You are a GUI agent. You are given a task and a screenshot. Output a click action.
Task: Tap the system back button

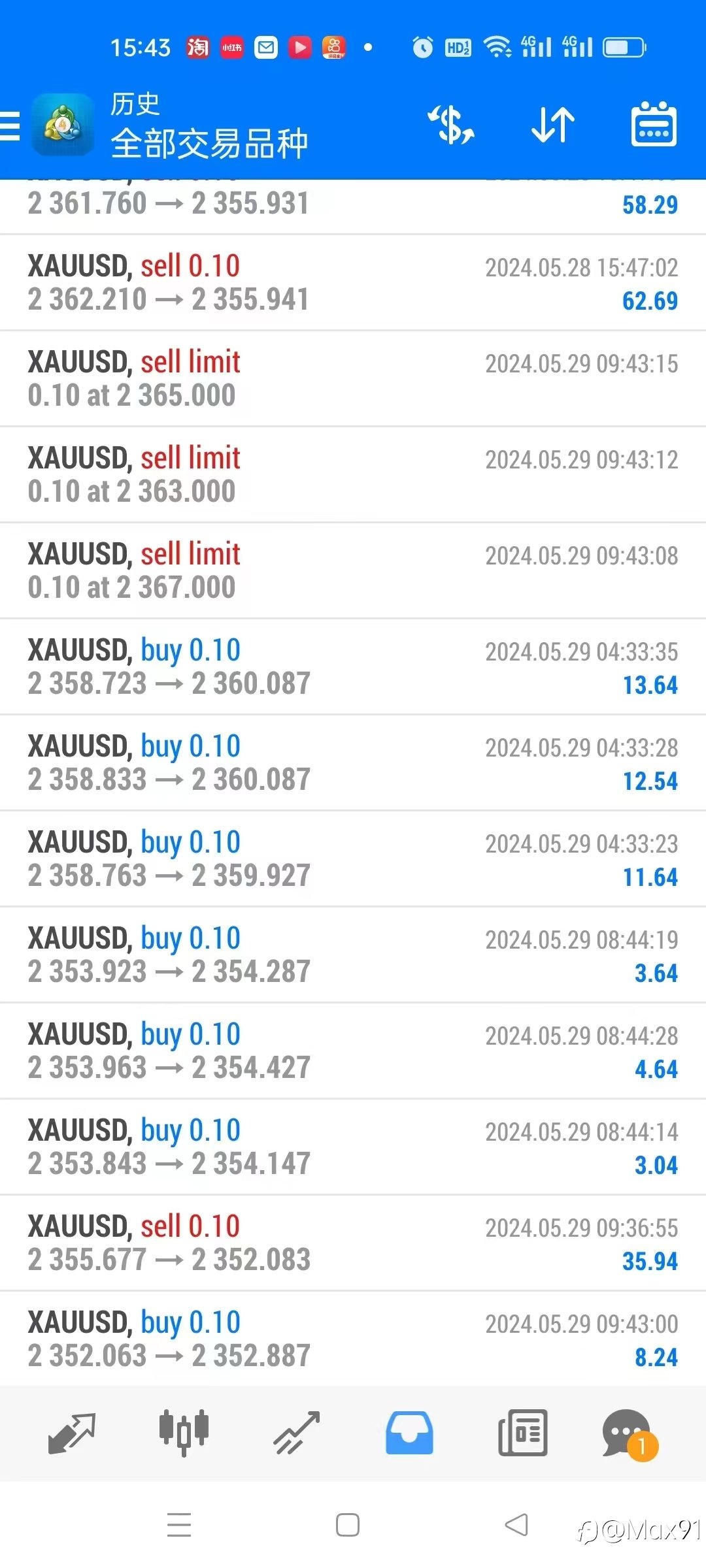click(516, 1526)
